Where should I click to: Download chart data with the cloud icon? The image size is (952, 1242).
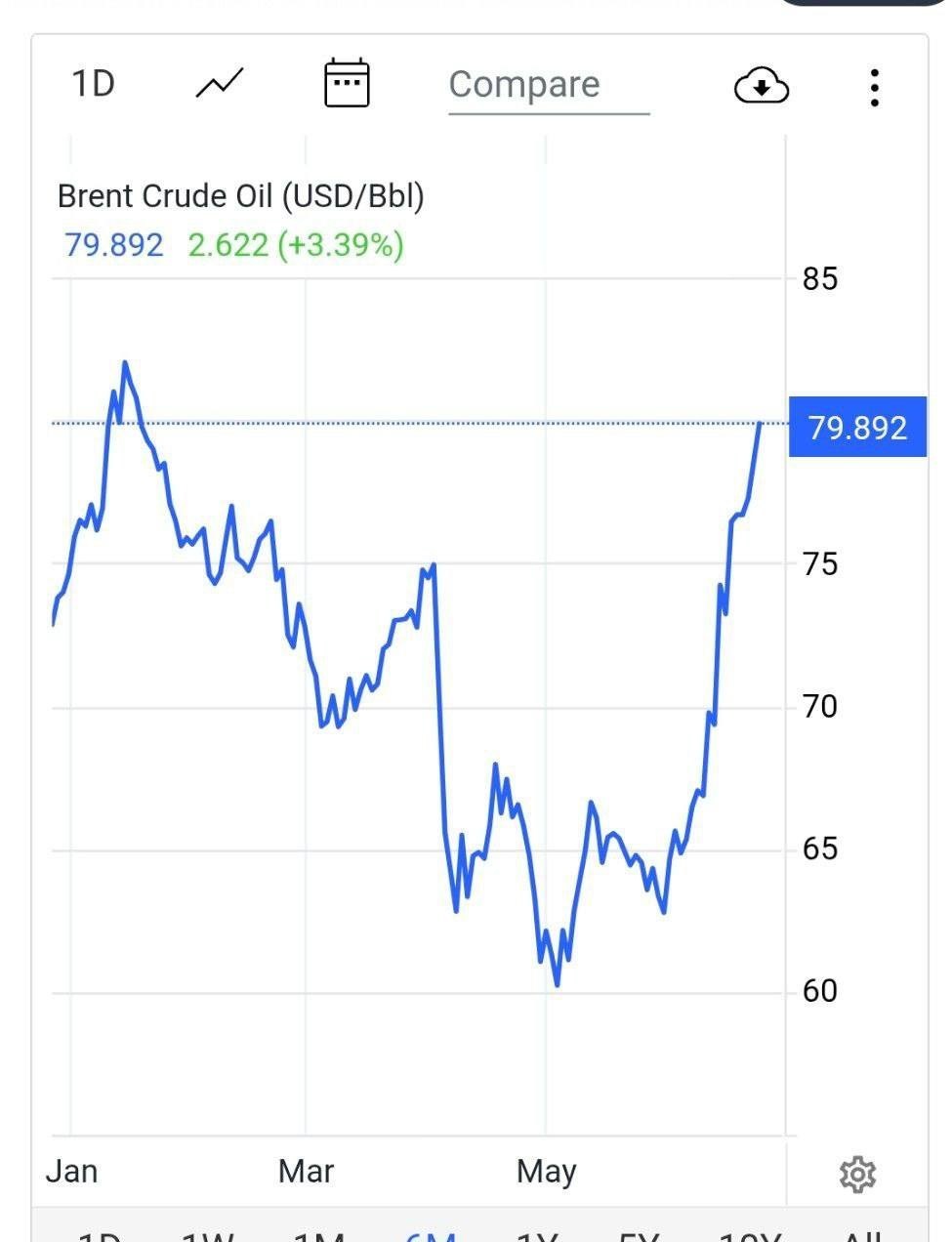pos(761,86)
